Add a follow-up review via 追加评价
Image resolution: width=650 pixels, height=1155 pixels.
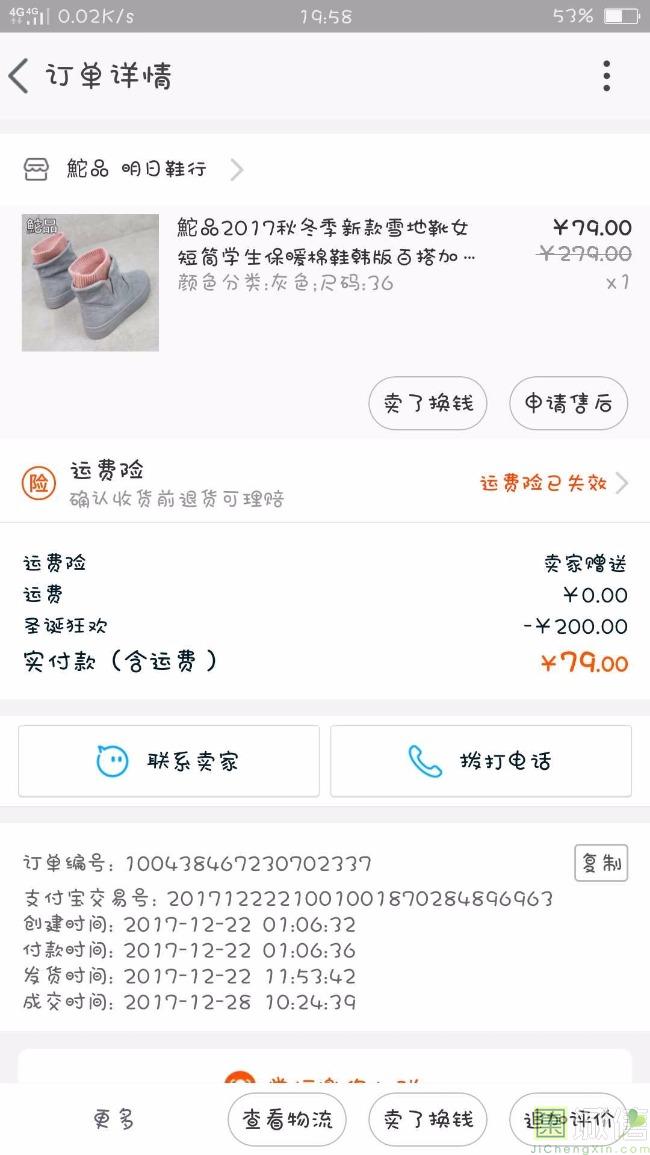coord(568,1119)
